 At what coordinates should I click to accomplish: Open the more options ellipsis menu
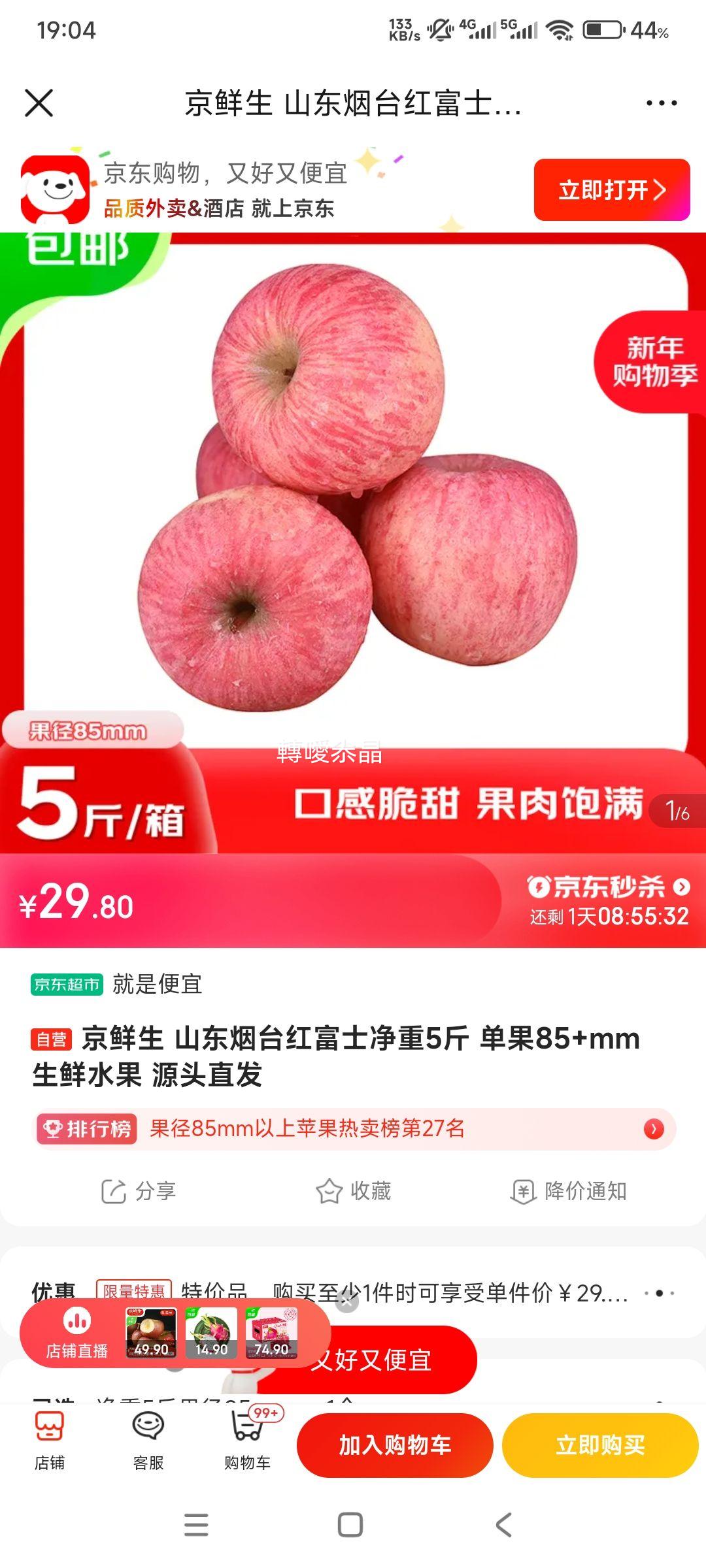click(660, 103)
